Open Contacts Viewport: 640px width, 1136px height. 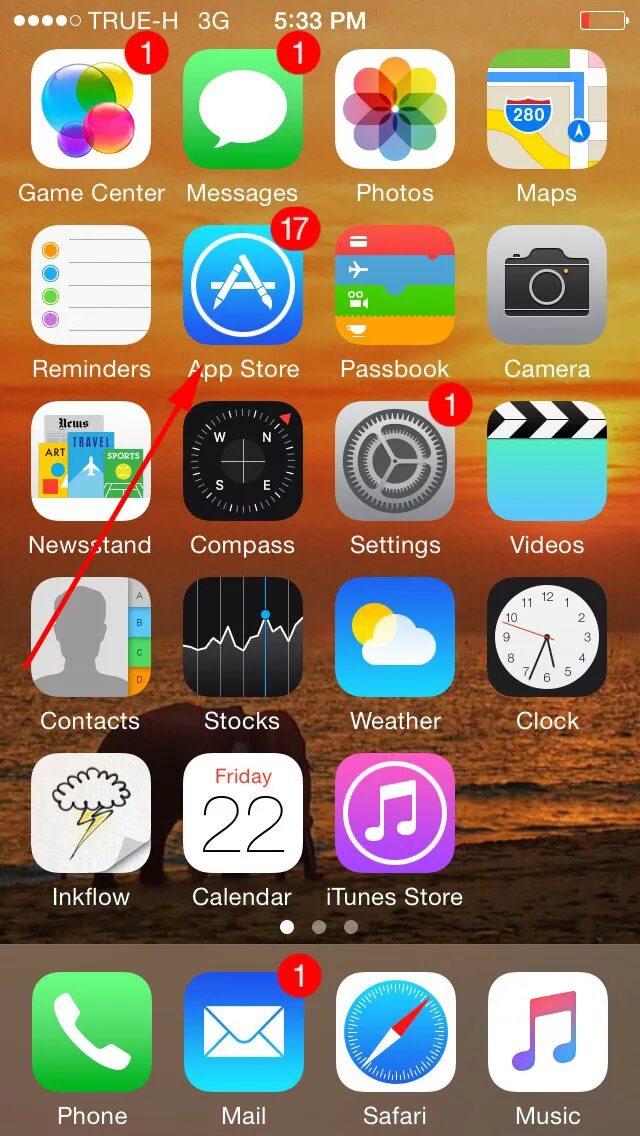tap(91, 637)
